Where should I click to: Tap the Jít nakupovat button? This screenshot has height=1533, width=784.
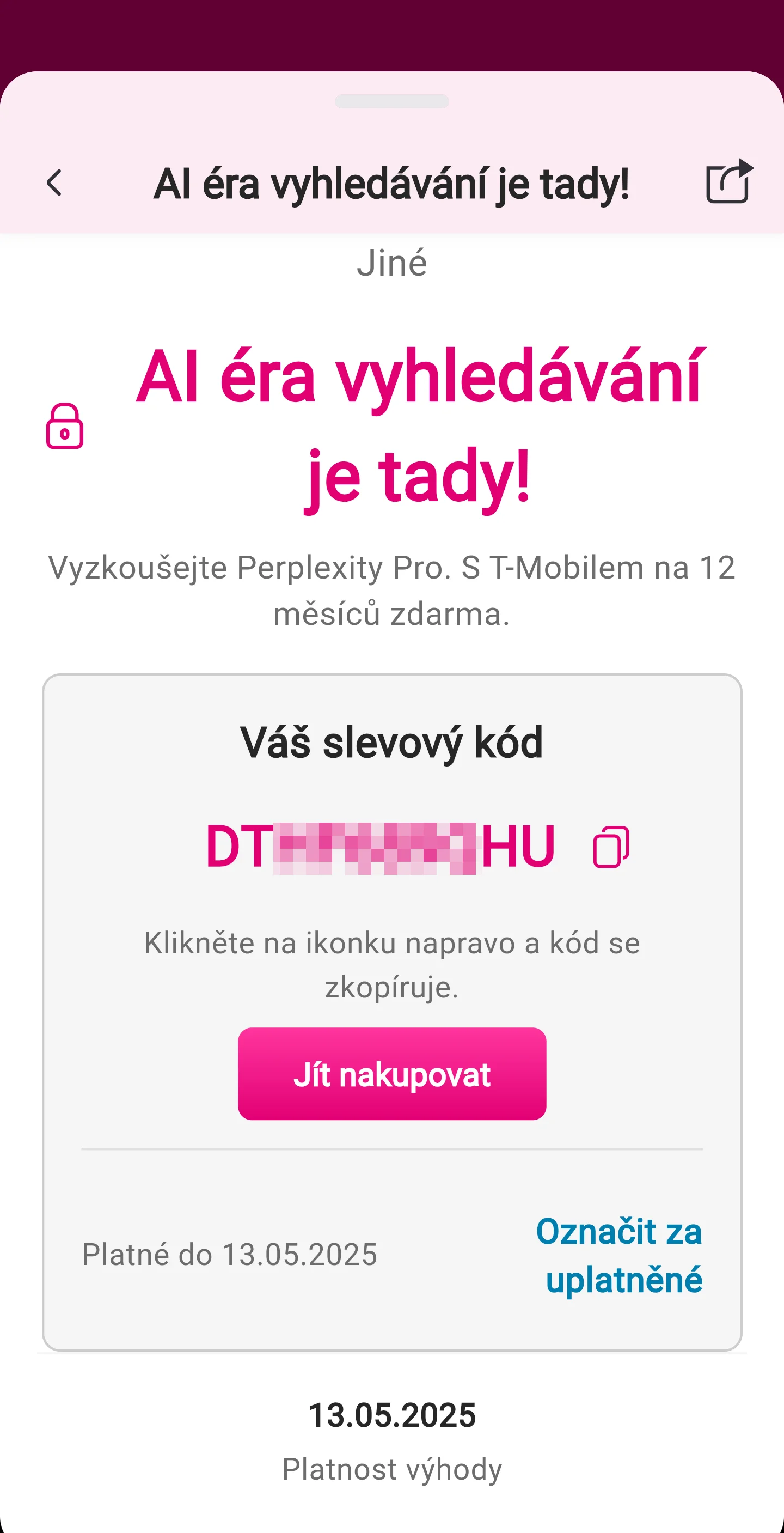[392, 1074]
